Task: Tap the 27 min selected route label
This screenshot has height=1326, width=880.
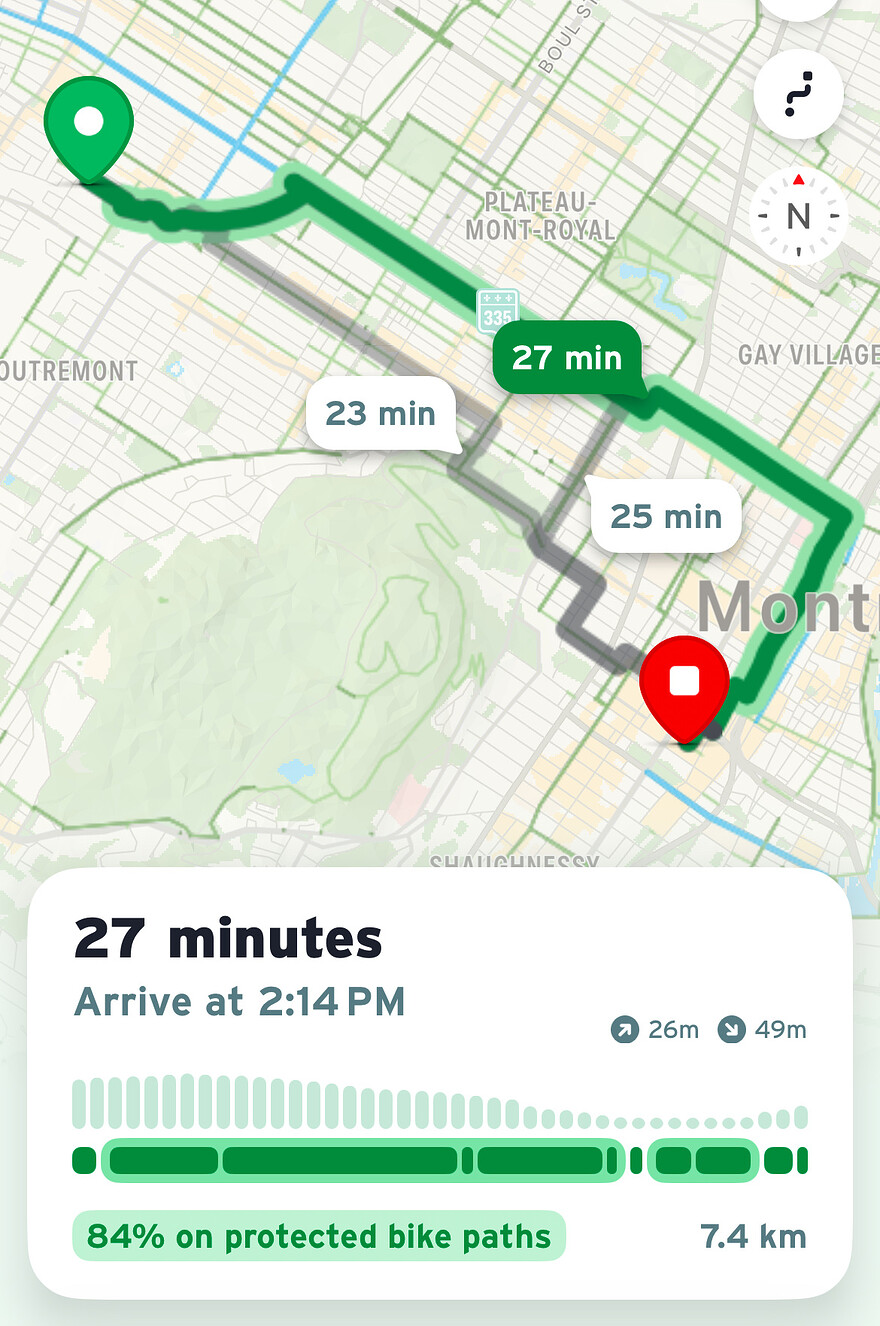Action: pyautogui.click(x=567, y=357)
